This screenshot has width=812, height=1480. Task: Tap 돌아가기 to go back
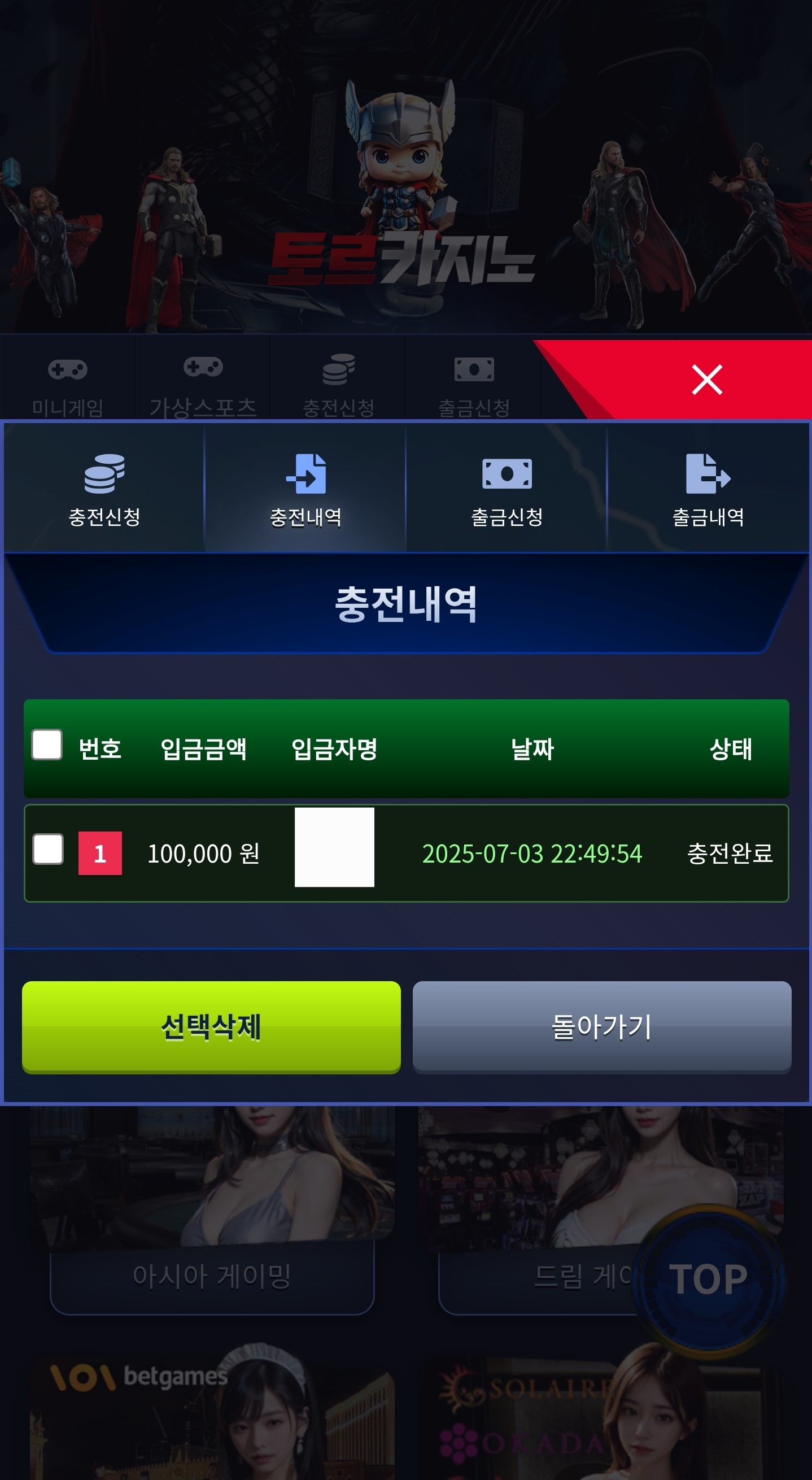601,1026
